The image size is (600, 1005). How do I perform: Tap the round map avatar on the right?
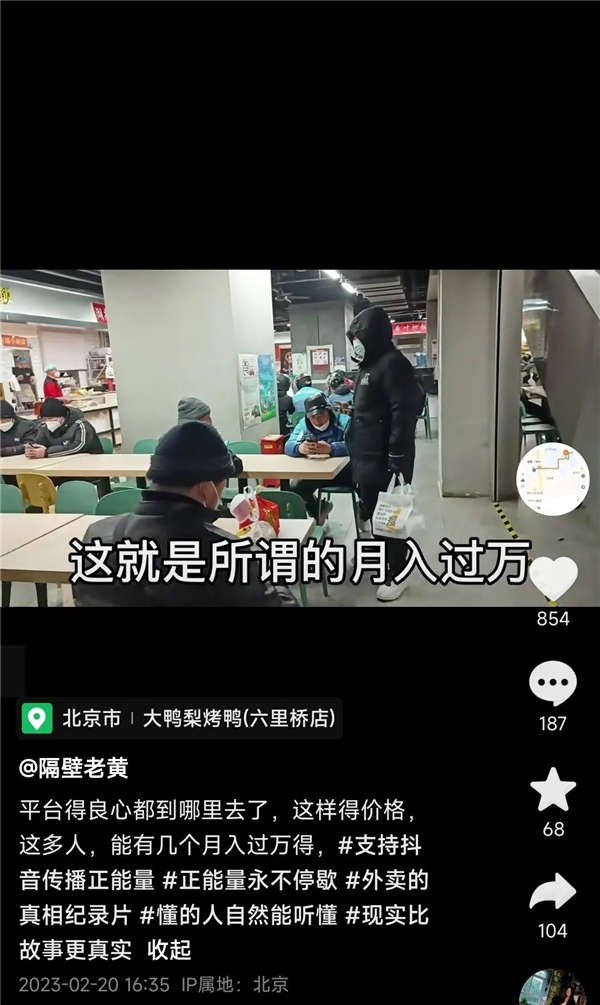[553, 479]
